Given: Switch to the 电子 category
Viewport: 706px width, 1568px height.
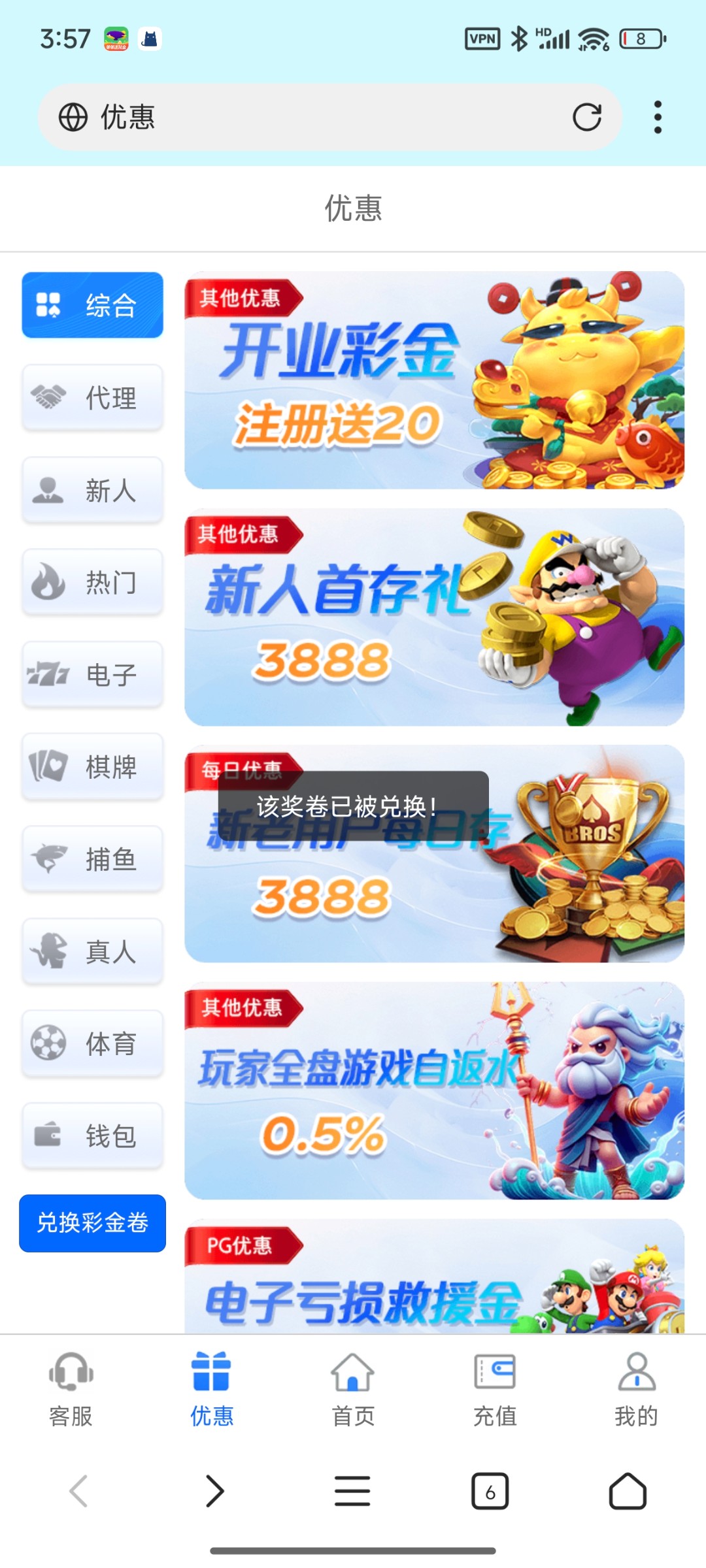Looking at the screenshot, I should click(92, 674).
